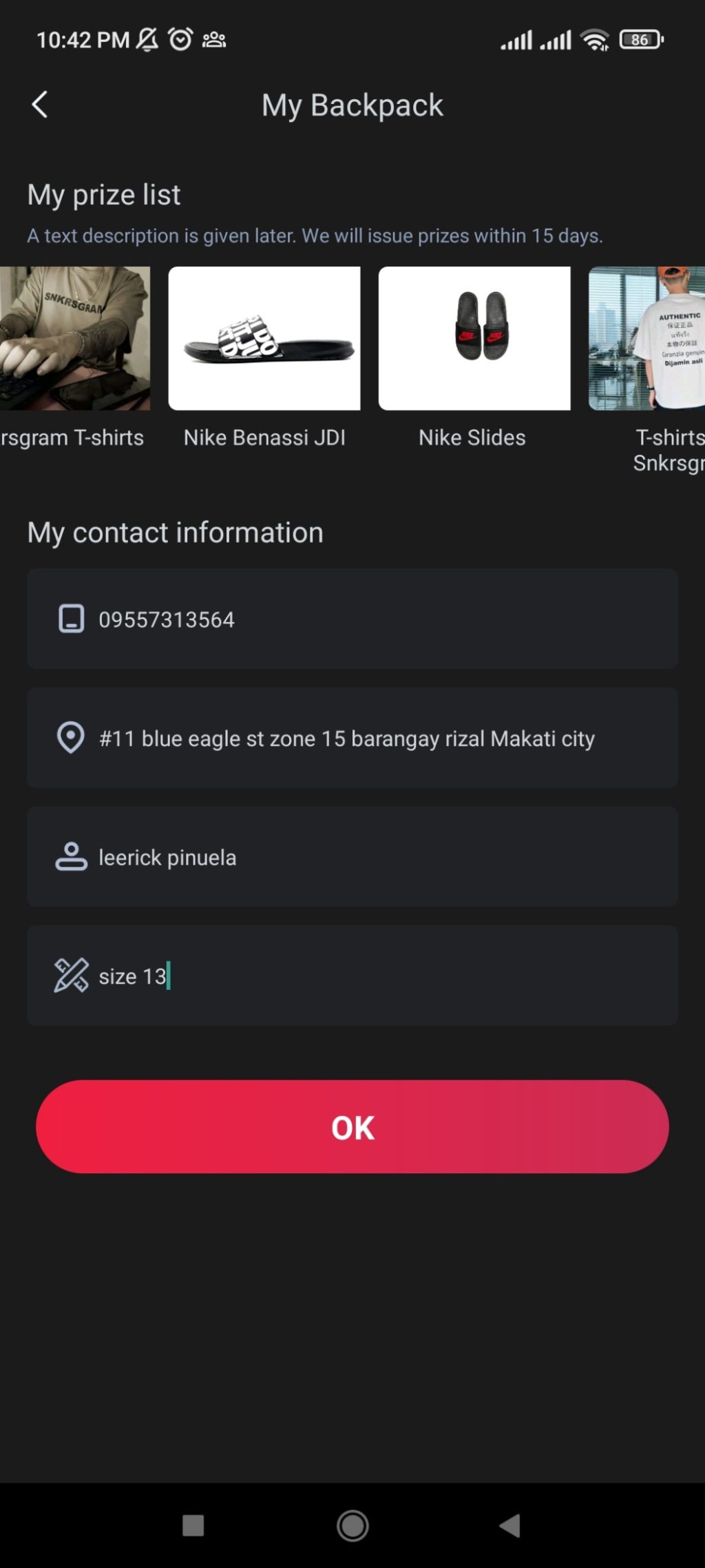Image resolution: width=705 pixels, height=1568 pixels.
Task: Edit the name field leerick pinuela
Action: tap(352, 857)
